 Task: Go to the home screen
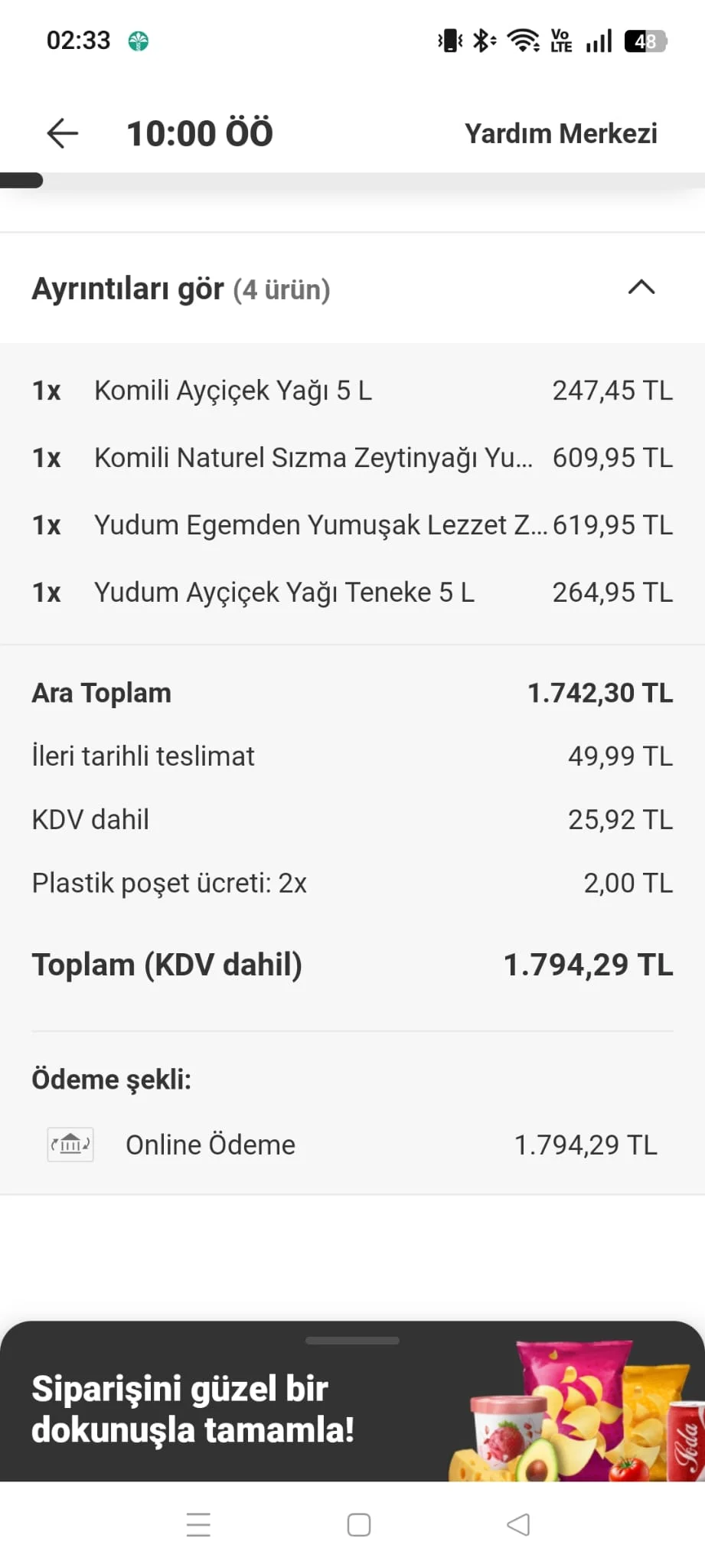tap(358, 1524)
